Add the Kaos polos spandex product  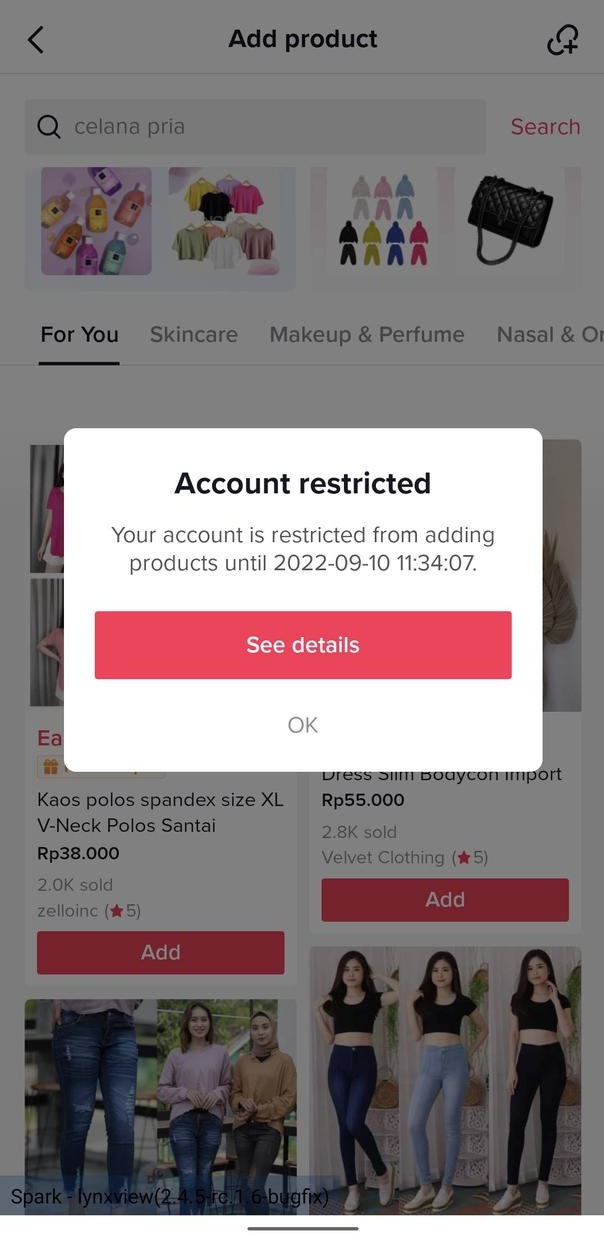pyautogui.click(x=160, y=952)
